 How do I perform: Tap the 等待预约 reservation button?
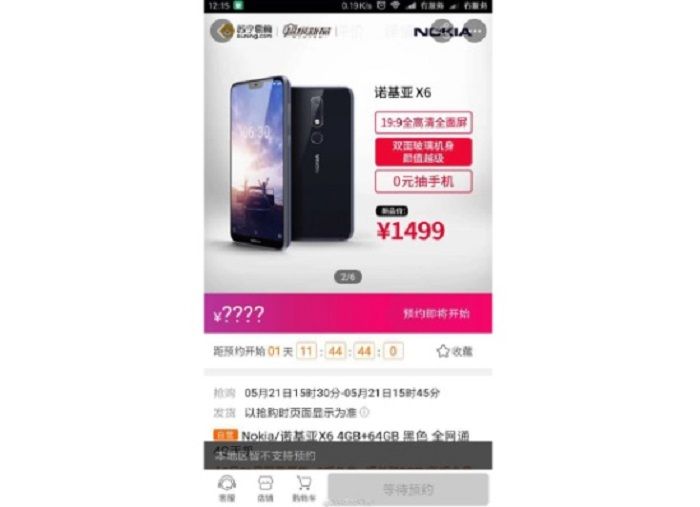point(408,489)
